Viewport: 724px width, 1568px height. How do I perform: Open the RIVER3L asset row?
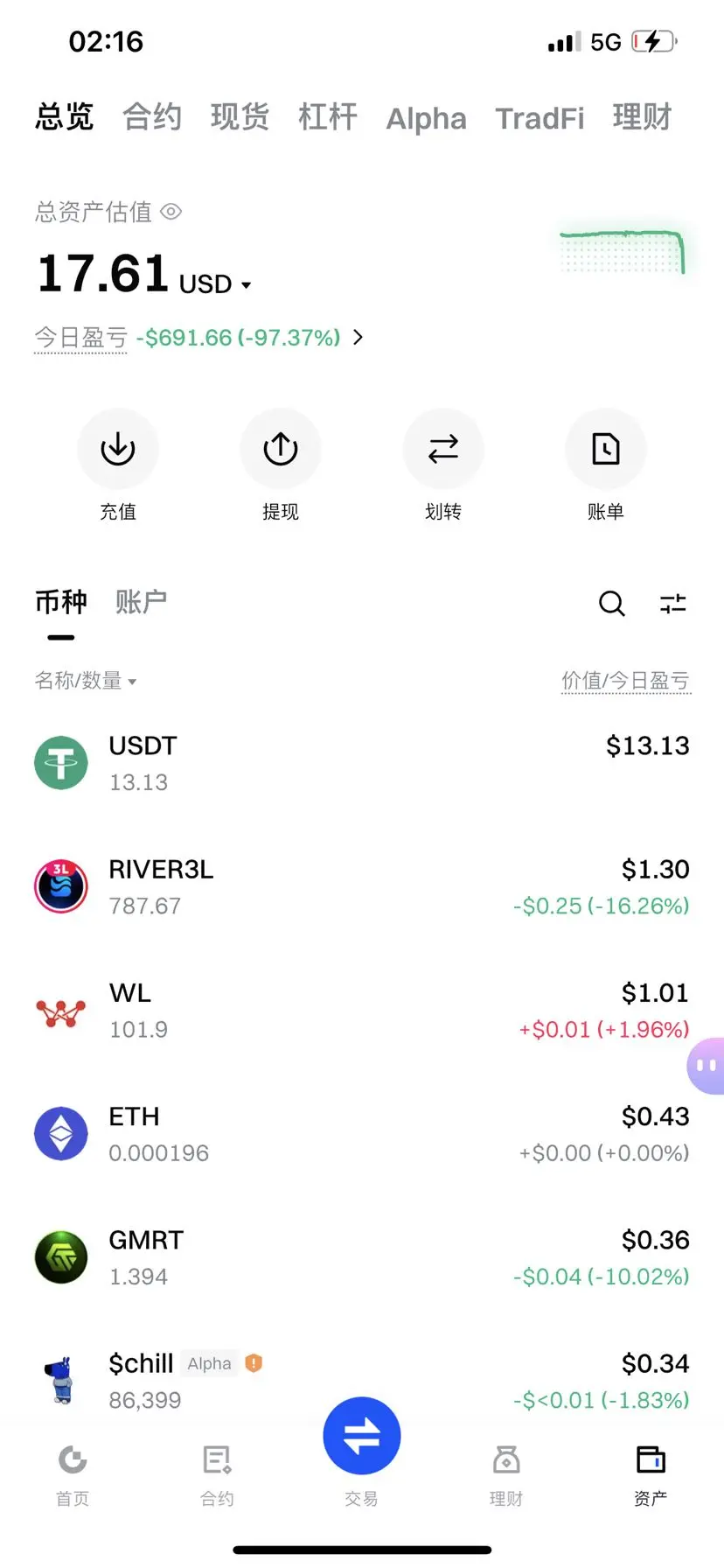point(362,886)
